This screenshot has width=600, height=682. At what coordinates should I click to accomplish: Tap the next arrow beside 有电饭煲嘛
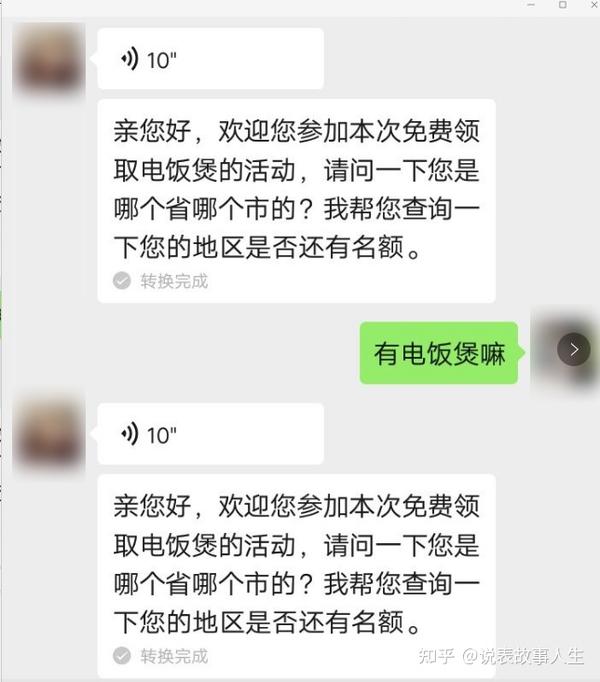(574, 349)
